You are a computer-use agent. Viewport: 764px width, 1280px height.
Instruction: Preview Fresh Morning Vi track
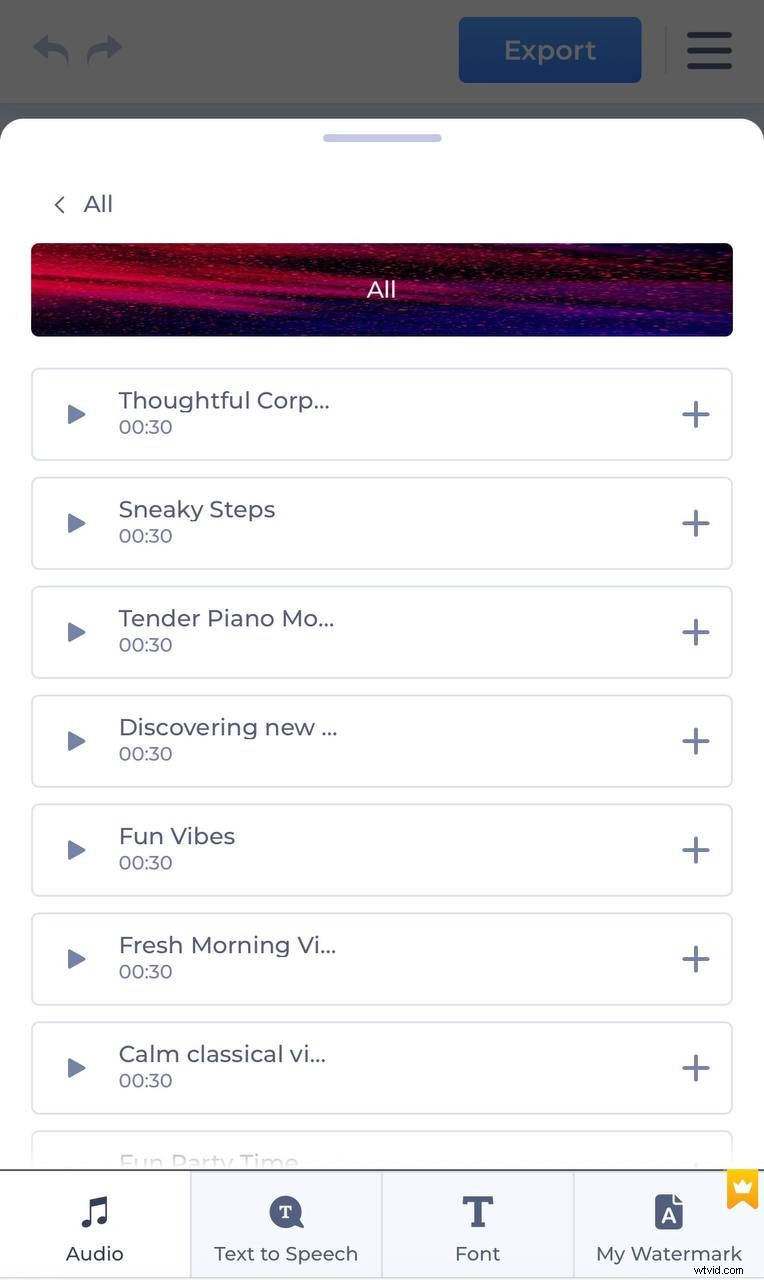(76, 959)
